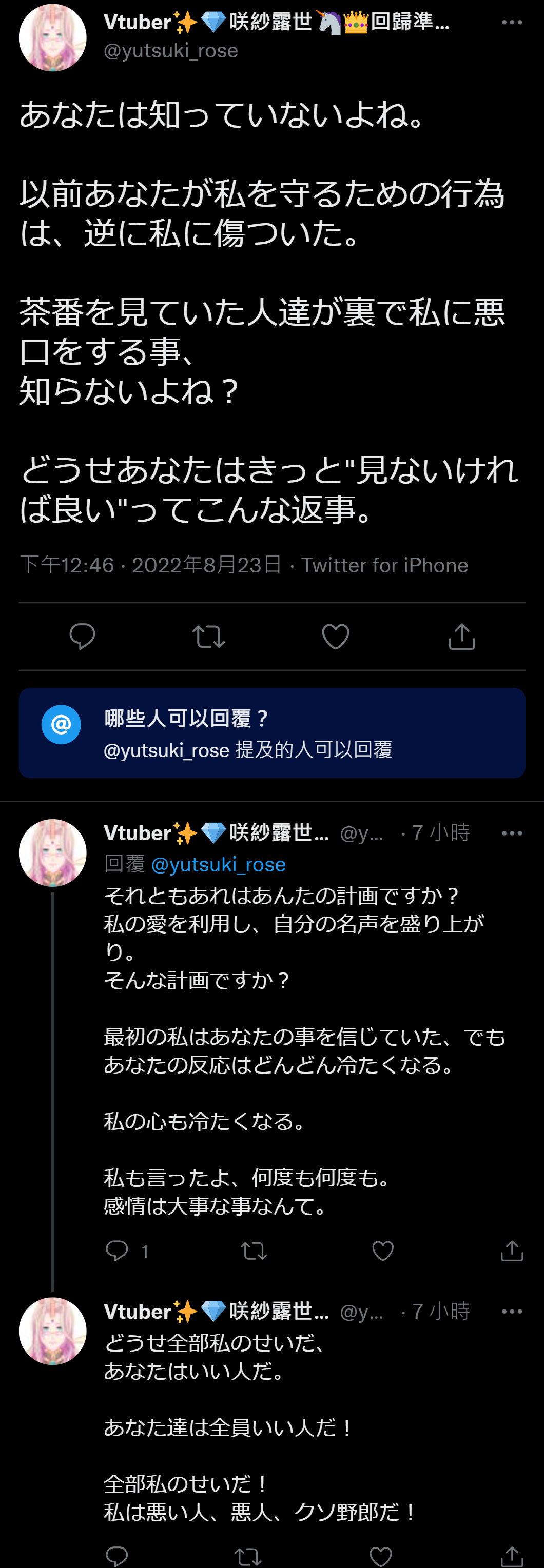This screenshot has height=1568, width=544.
Task: Open the @yutsuki_rose mention link in reply
Action: point(218,864)
